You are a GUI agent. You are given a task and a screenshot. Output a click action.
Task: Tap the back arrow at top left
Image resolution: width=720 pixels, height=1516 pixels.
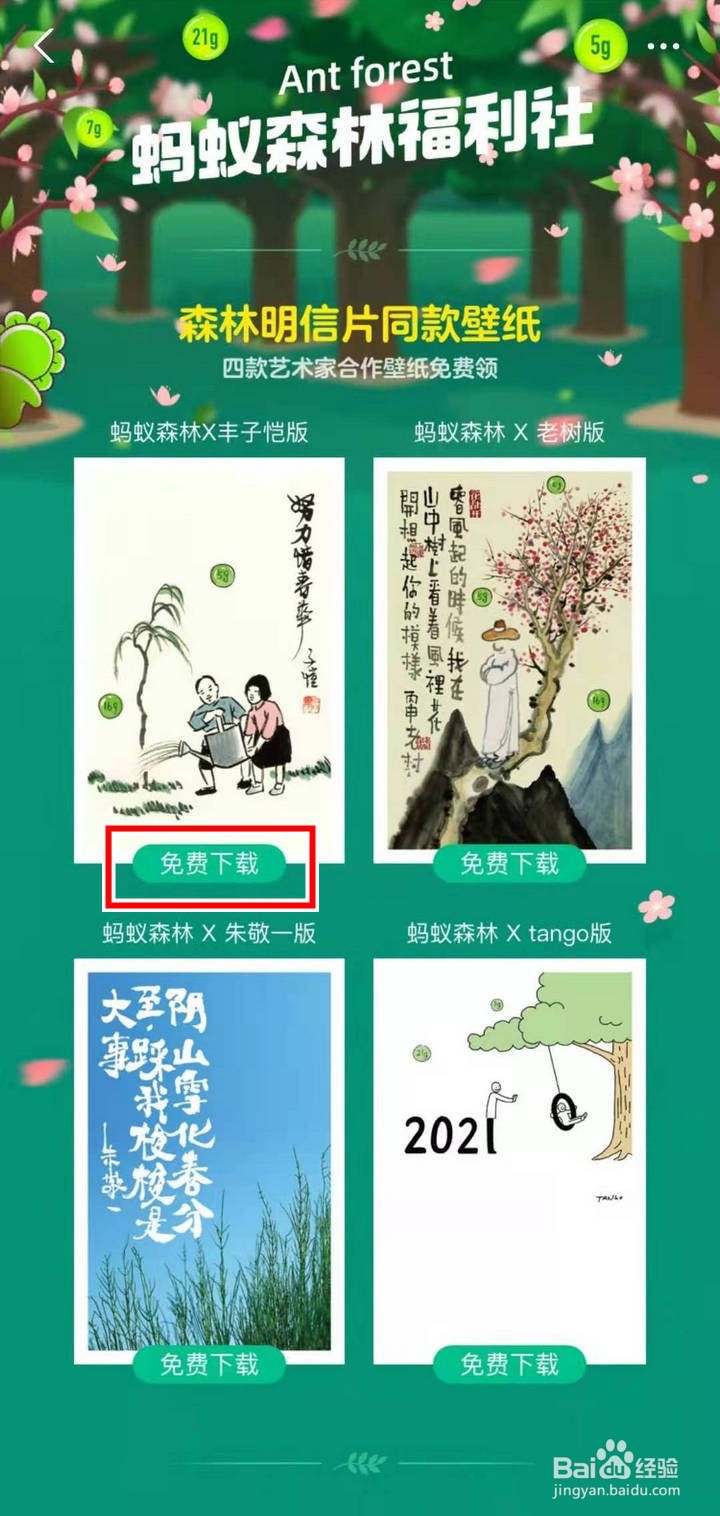click(x=42, y=44)
